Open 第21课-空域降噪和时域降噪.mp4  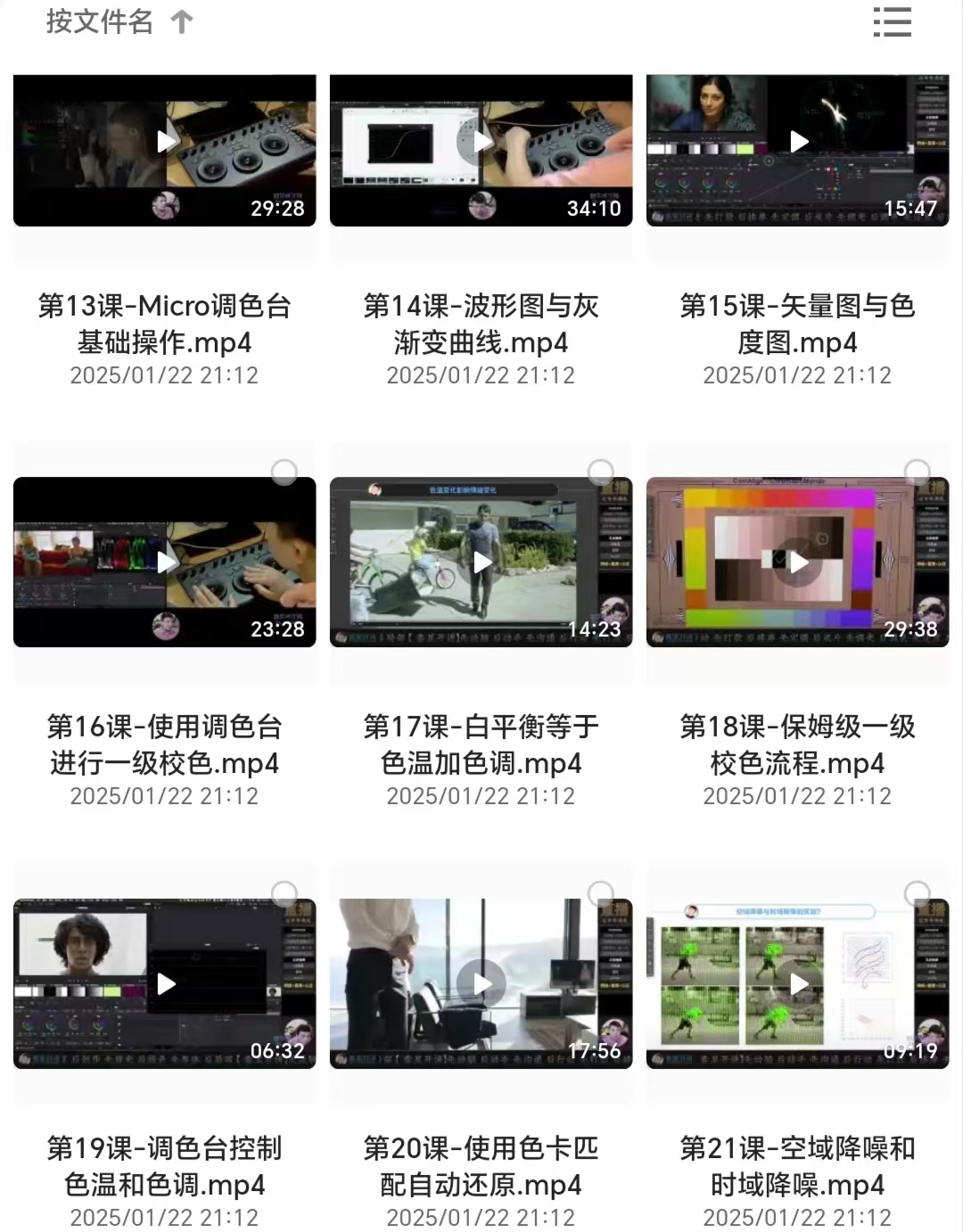798,984
